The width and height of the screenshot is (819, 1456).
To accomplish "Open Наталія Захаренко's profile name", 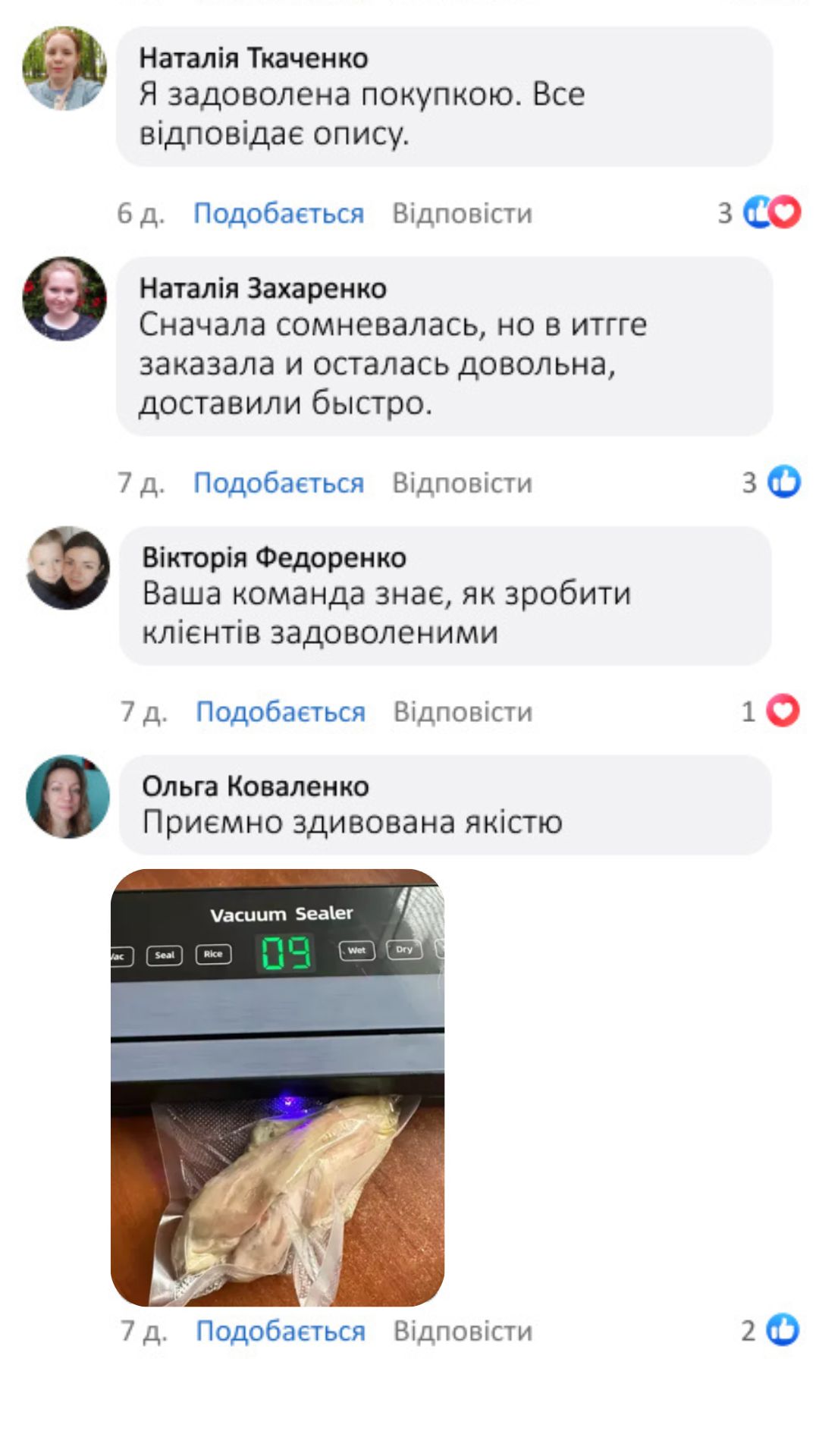I will 262,288.
